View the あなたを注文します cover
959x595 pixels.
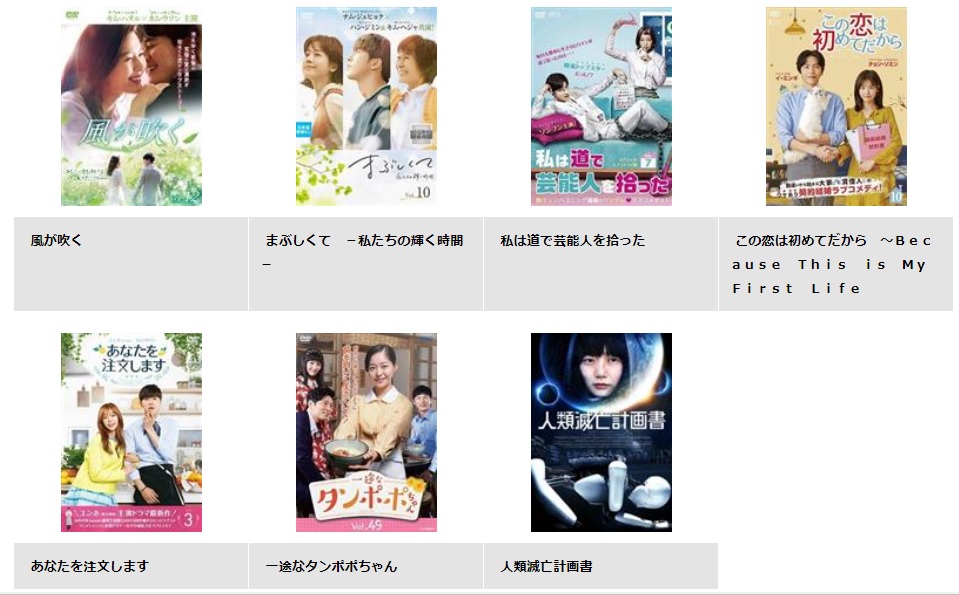pyautogui.click(x=131, y=432)
